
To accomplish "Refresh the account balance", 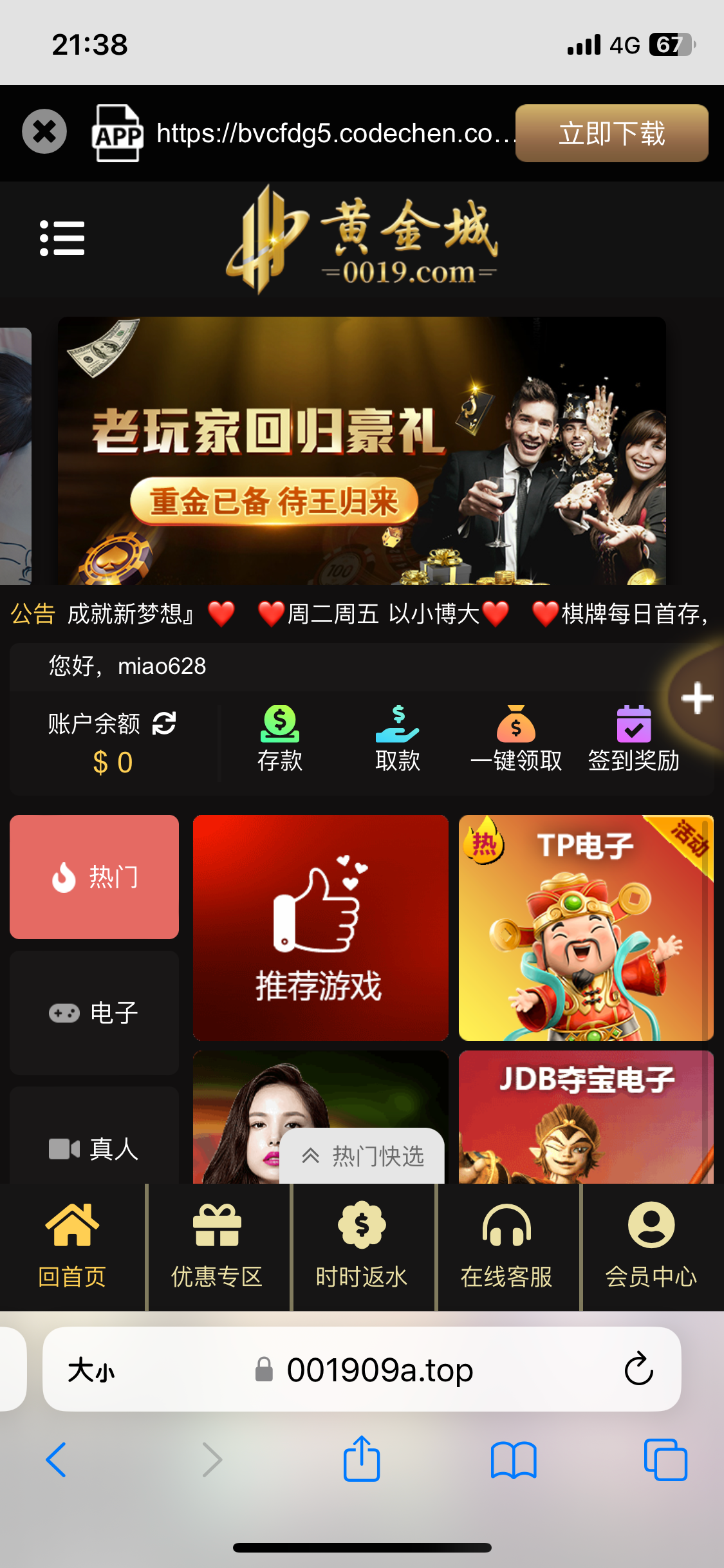I will coord(164,723).
